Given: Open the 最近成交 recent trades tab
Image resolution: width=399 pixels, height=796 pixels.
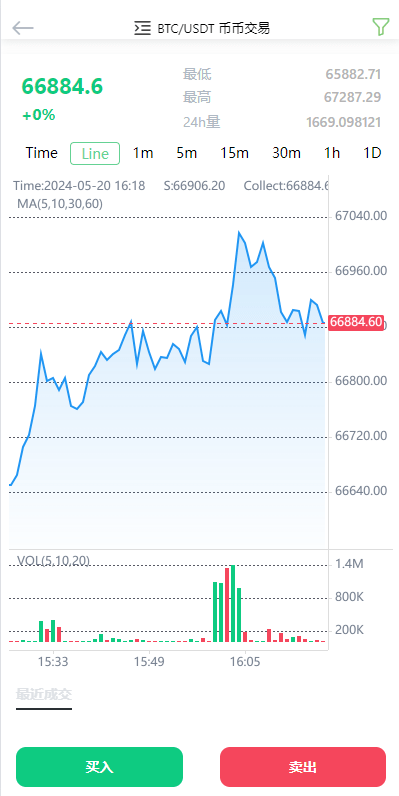Looking at the screenshot, I should (x=44, y=695).
